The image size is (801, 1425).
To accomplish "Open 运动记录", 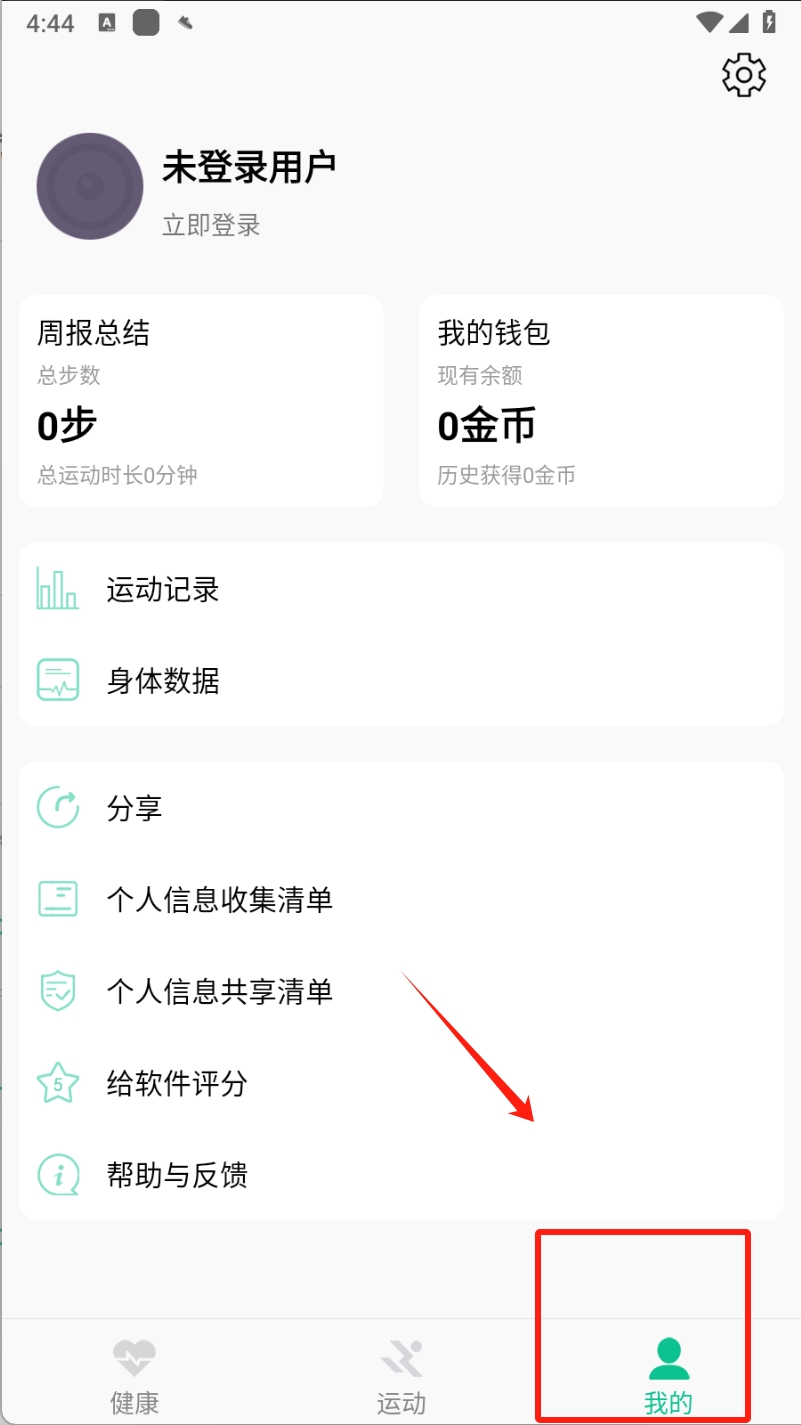I will [400, 589].
